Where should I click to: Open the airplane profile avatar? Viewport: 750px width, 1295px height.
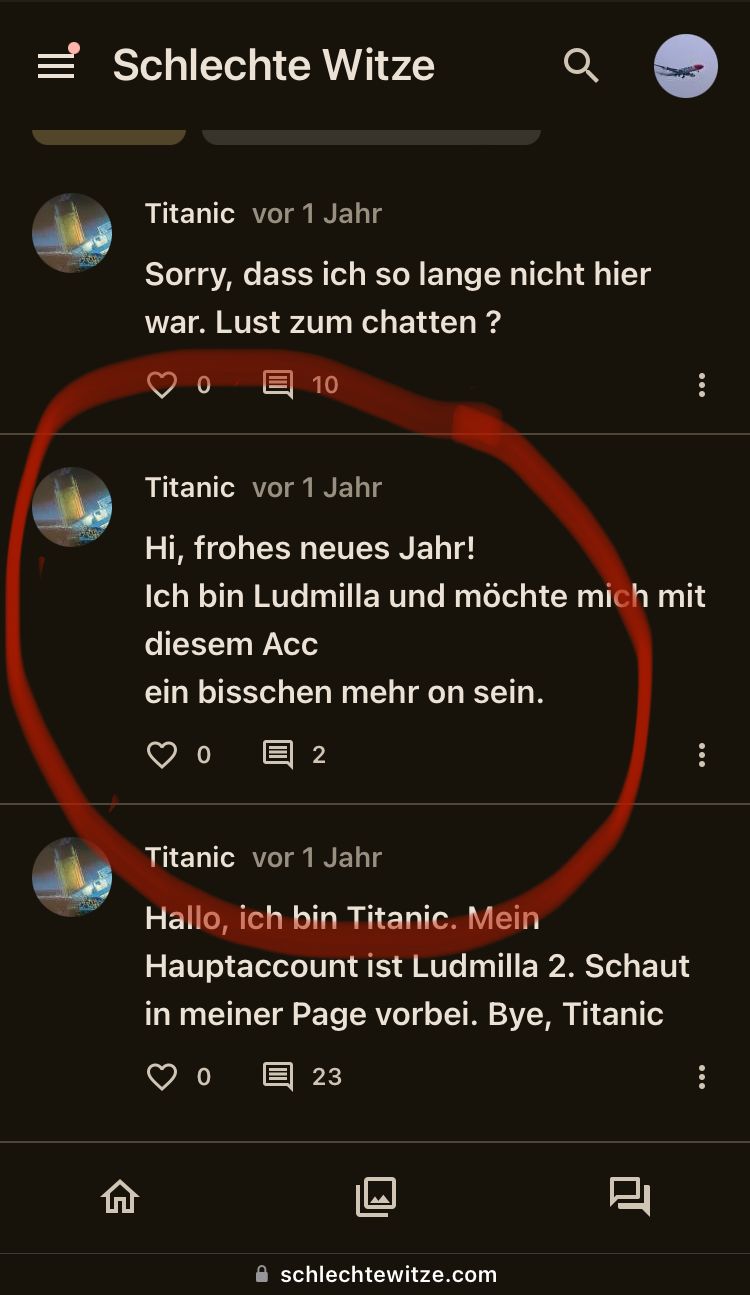pos(685,66)
